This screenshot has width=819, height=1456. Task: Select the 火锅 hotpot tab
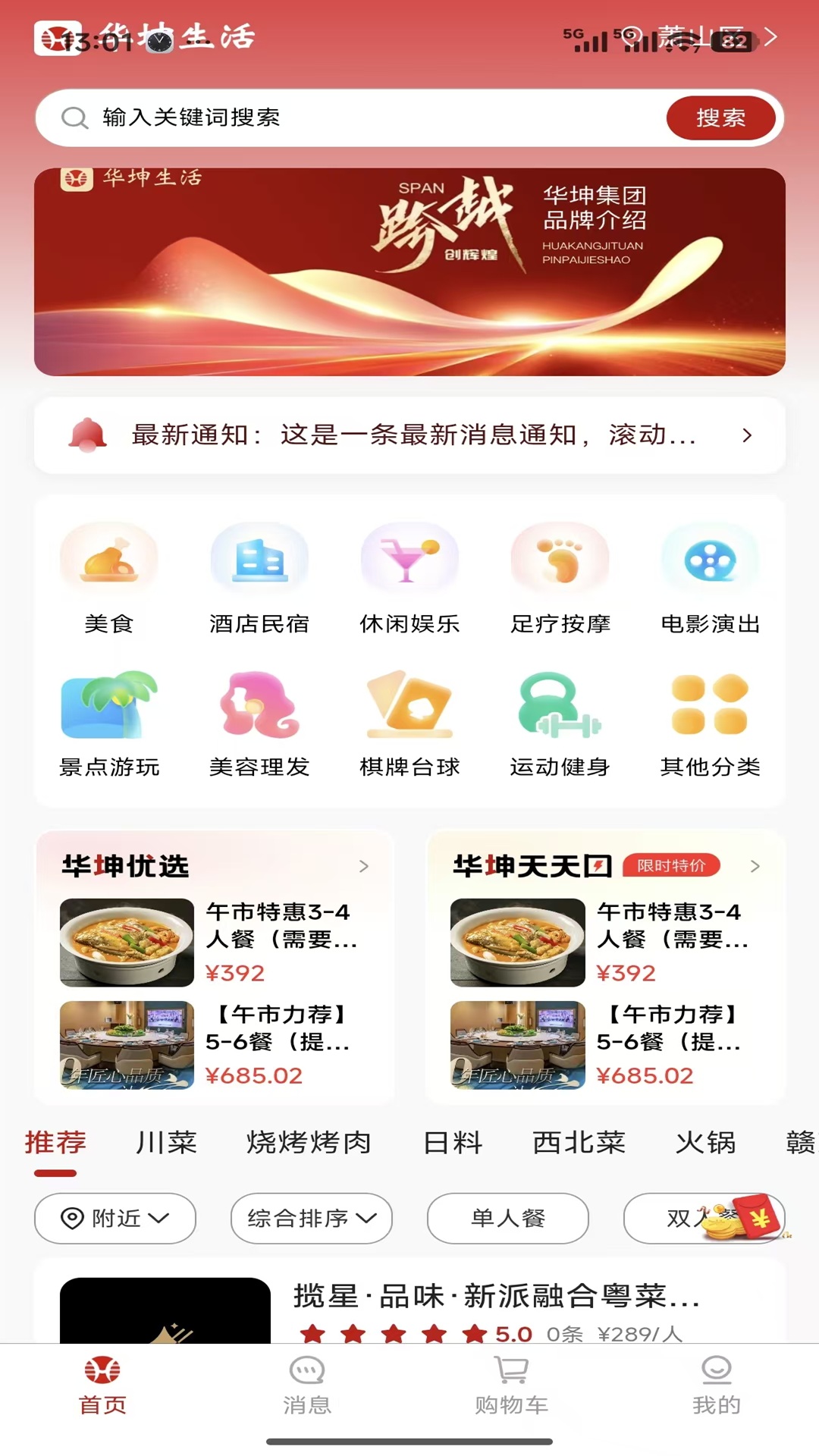tap(706, 1144)
